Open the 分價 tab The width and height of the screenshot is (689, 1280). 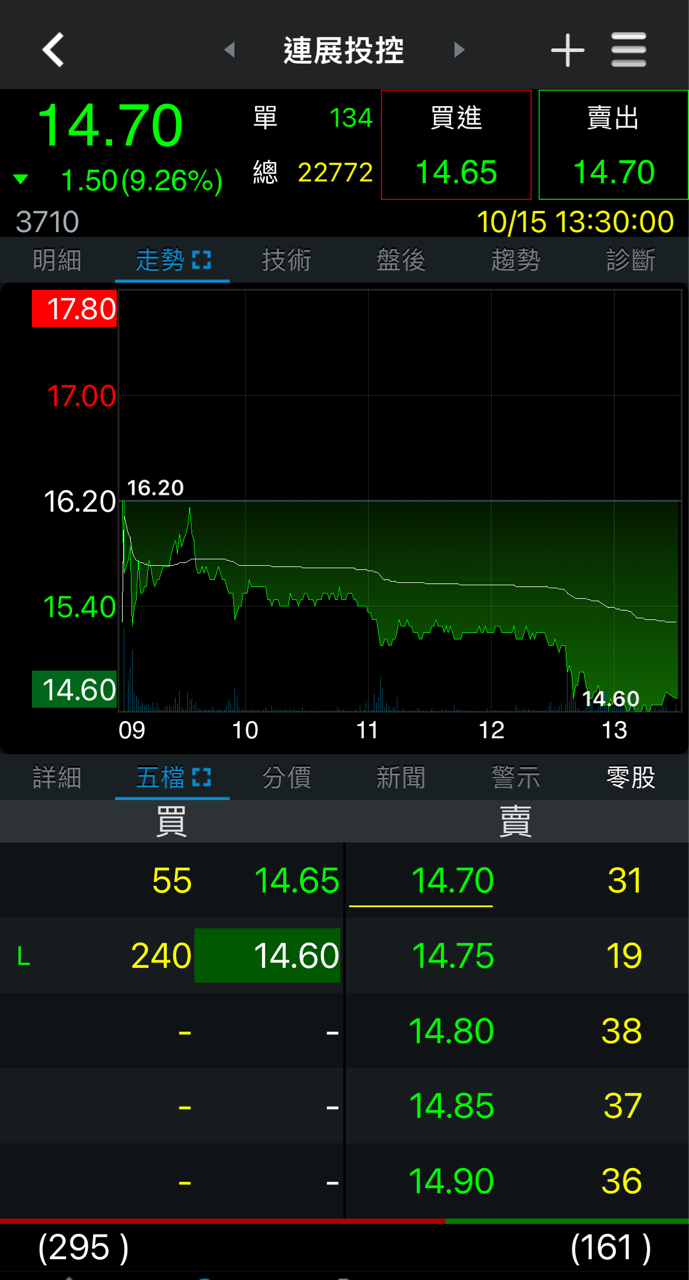287,778
